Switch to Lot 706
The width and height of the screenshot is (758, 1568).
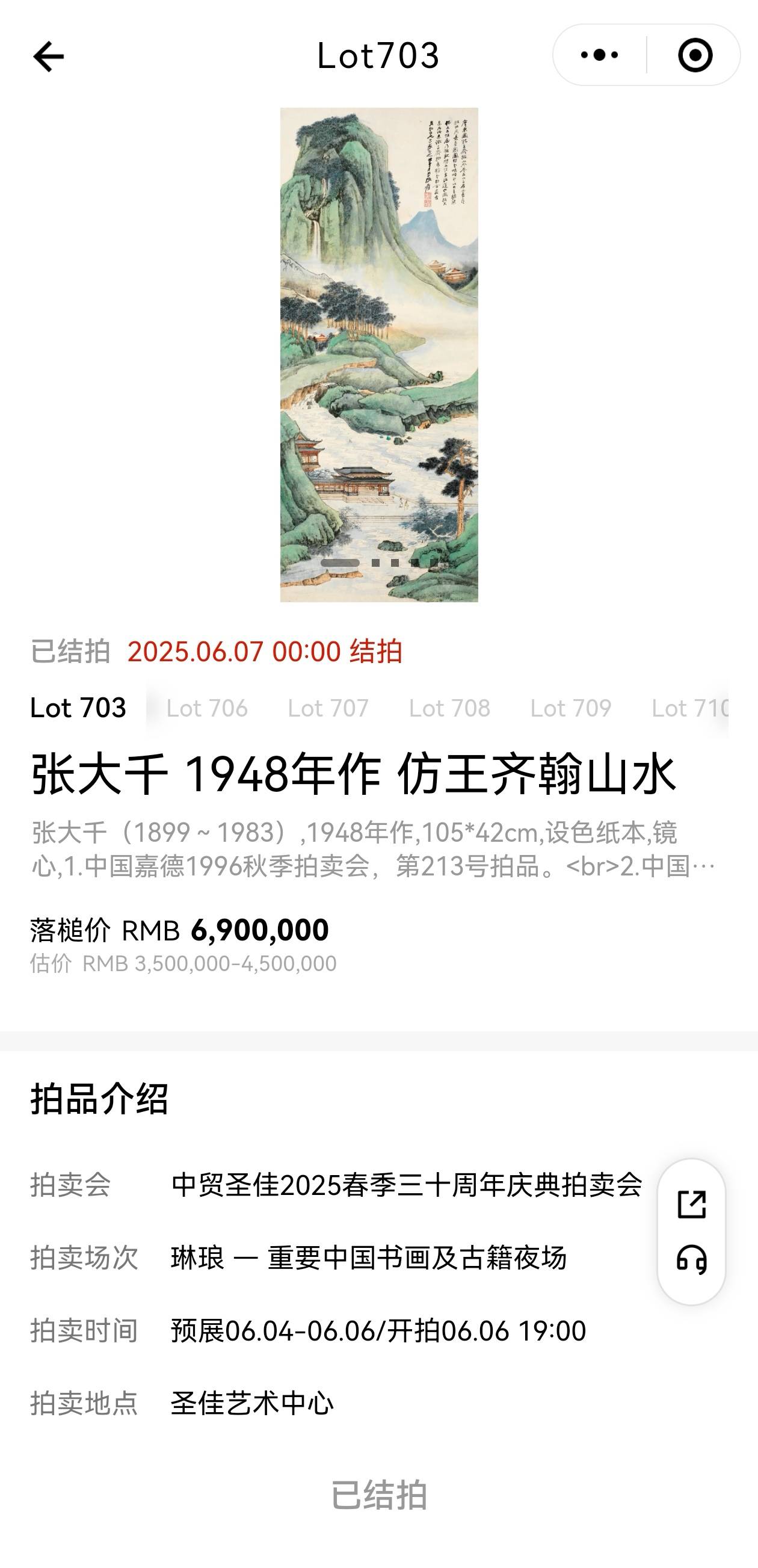click(x=207, y=709)
